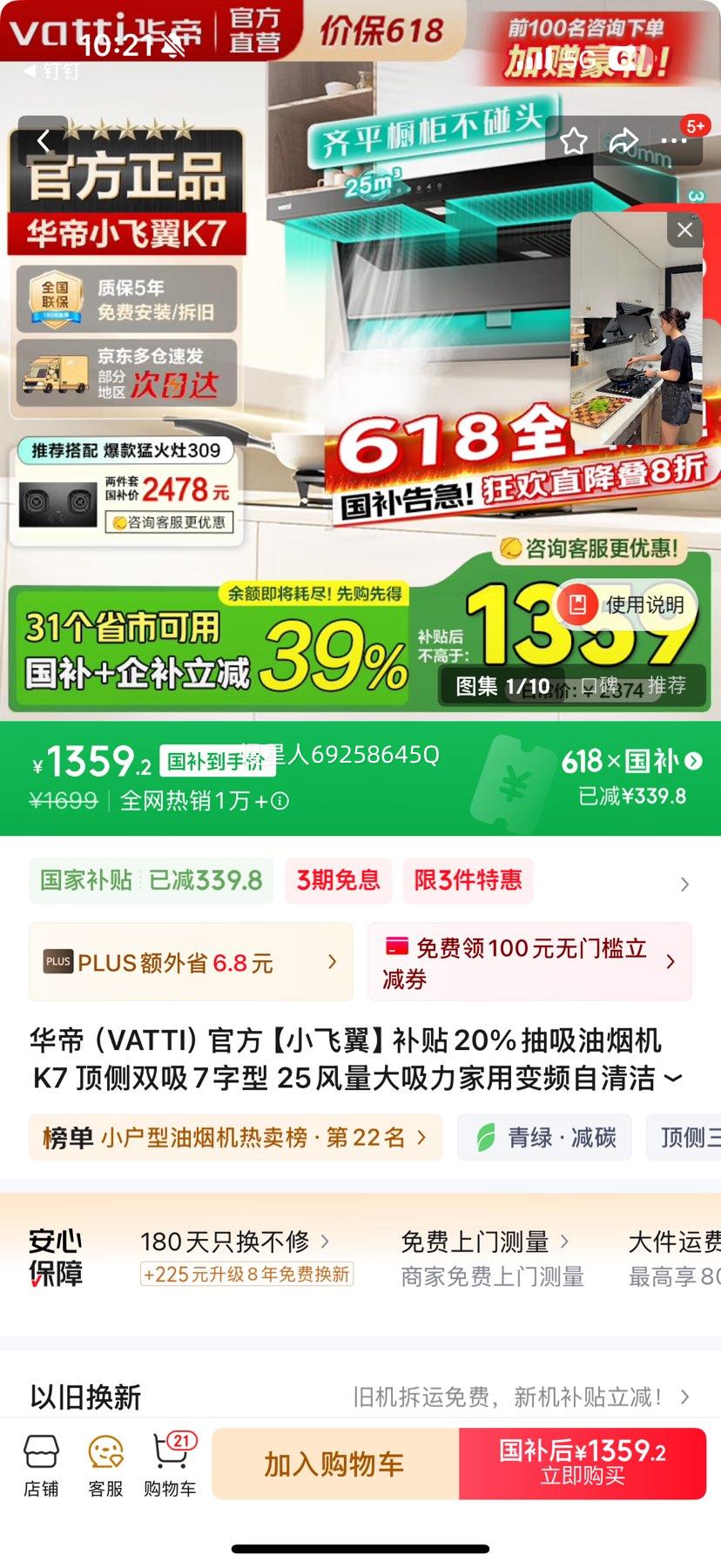Tap the 青绿·减碳 chip
721x1568 pixels.
point(545,1138)
